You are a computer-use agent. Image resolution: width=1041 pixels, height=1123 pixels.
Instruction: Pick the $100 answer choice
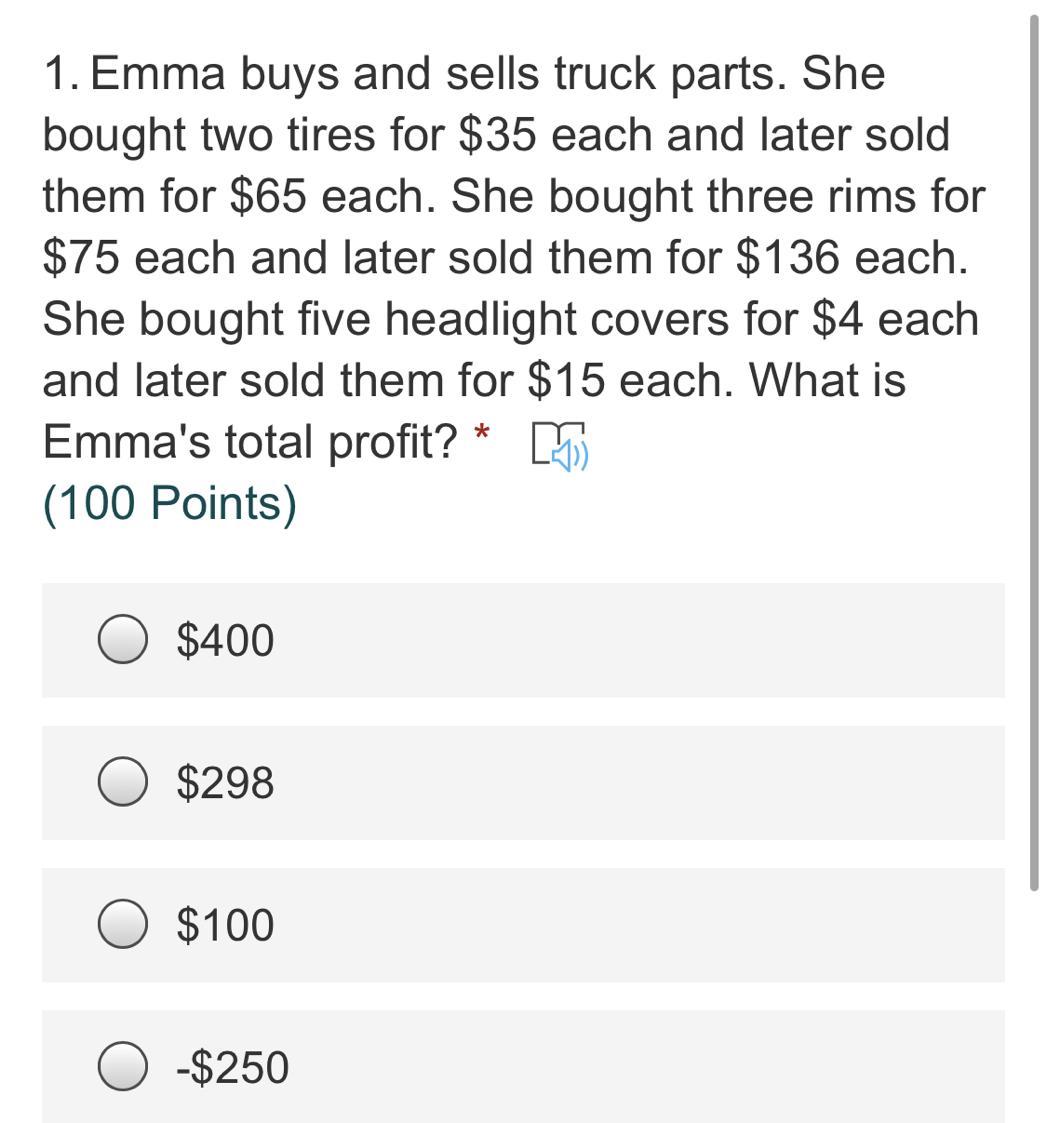(123, 924)
